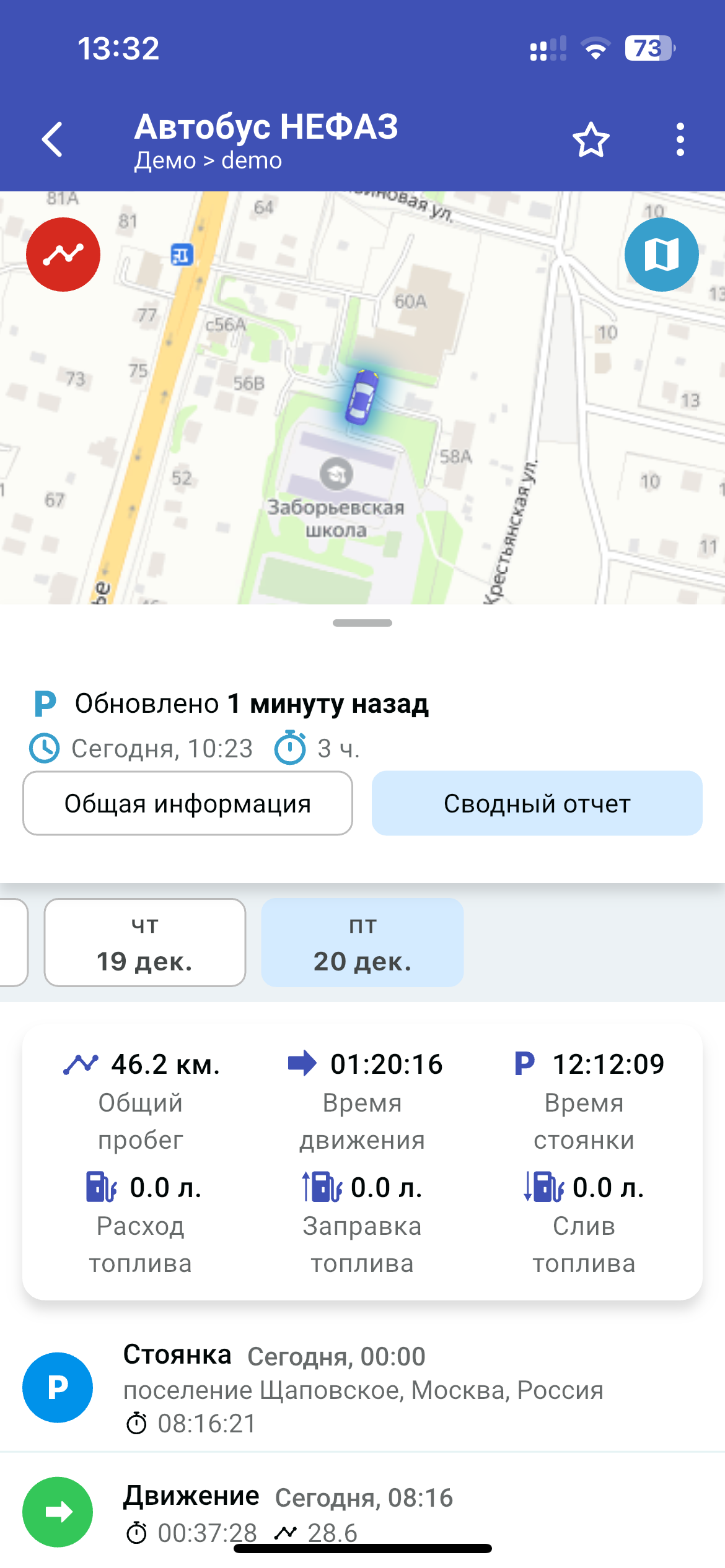
Task: Switch to Общая информация tab
Action: pyautogui.click(x=188, y=803)
